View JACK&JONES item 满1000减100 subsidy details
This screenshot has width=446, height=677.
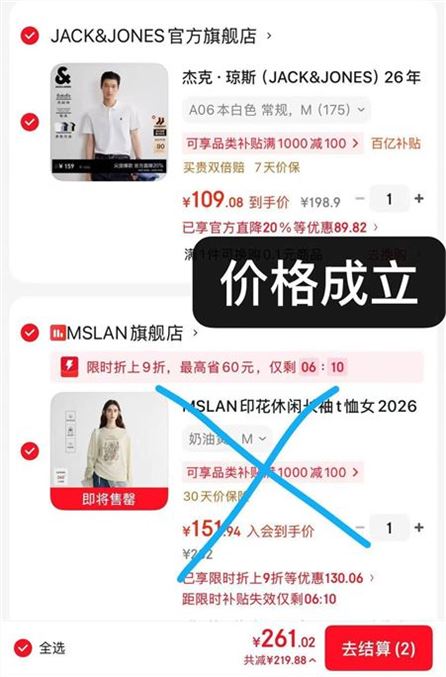click(x=272, y=143)
